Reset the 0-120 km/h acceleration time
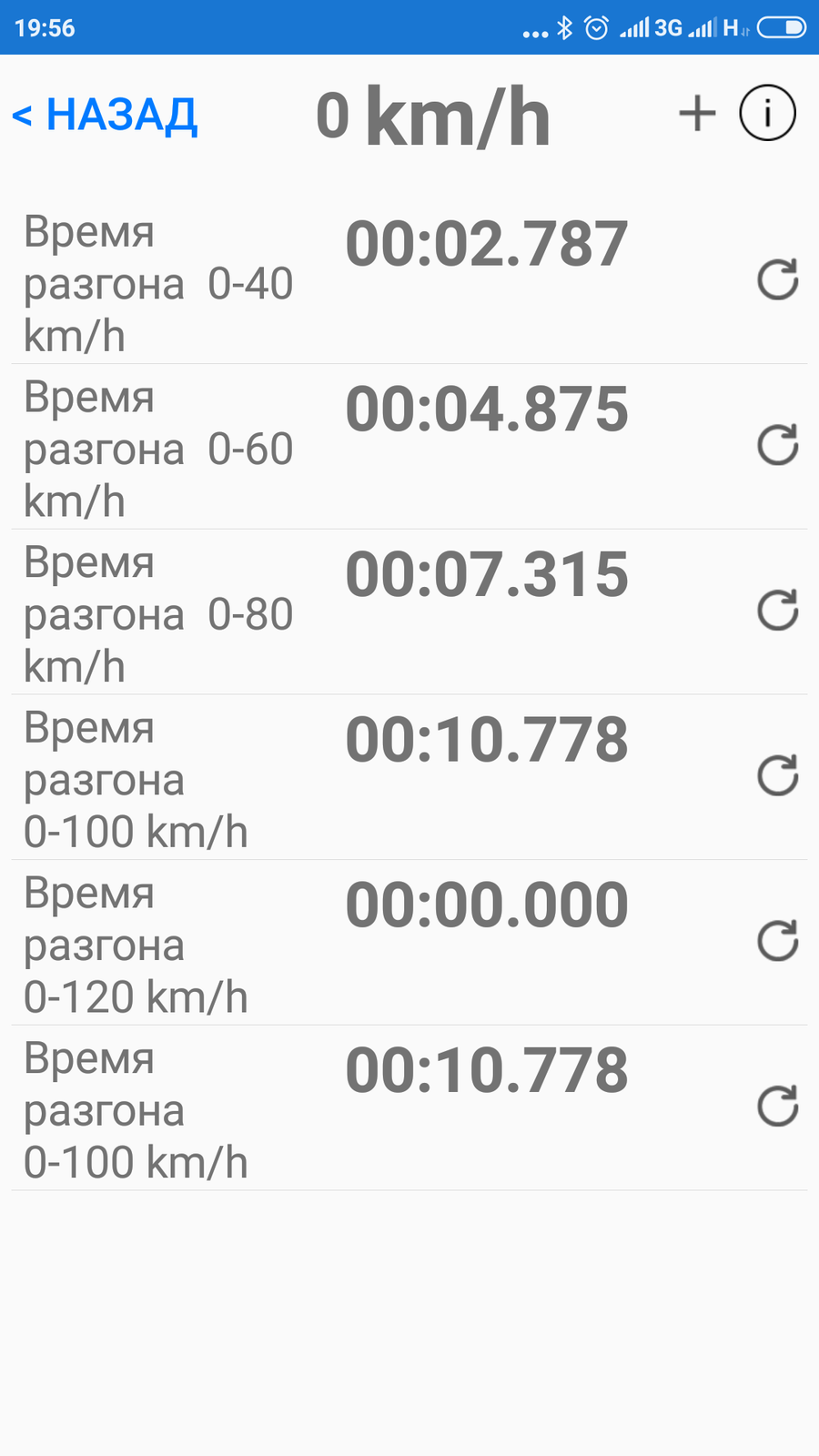This screenshot has height=1456, width=819. pos(778,941)
